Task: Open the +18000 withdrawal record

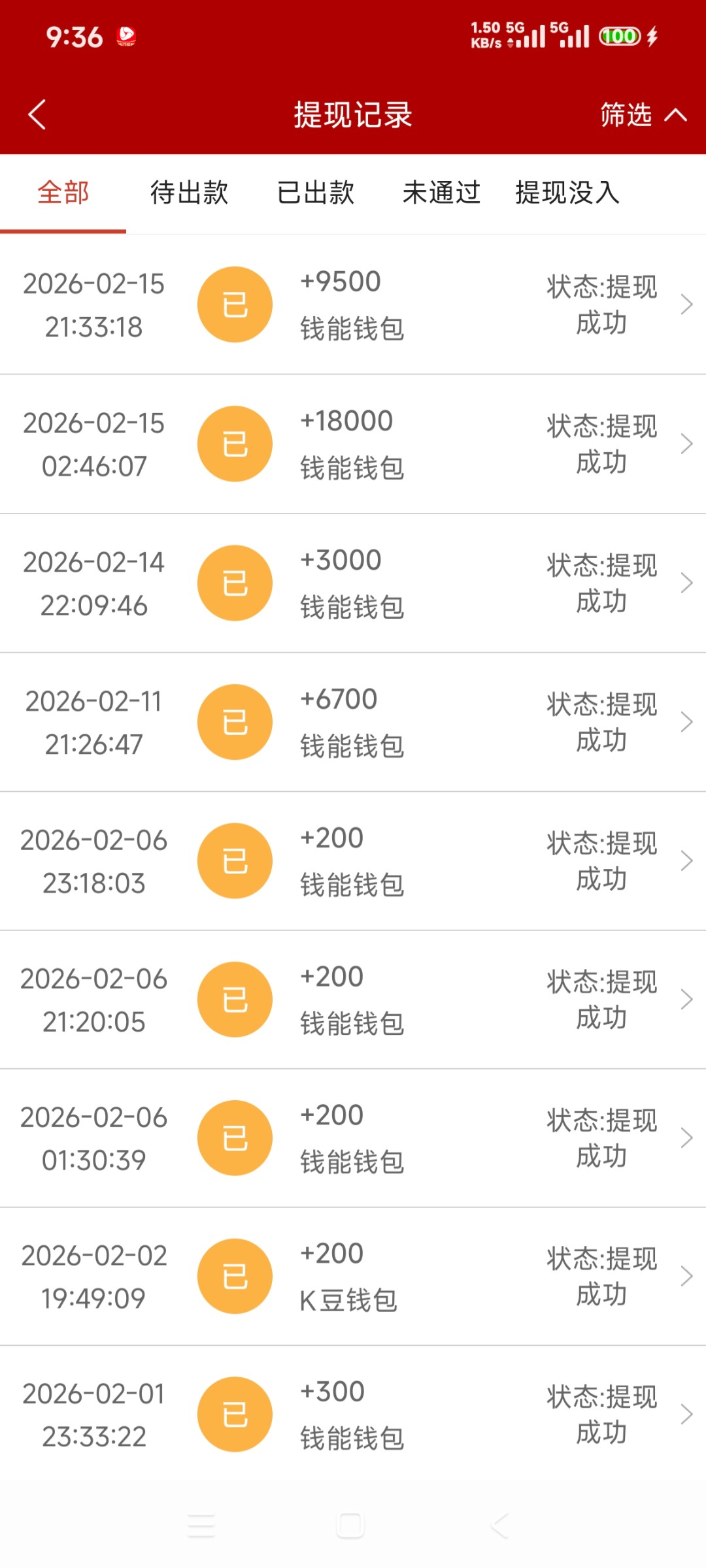Action: click(x=353, y=444)
